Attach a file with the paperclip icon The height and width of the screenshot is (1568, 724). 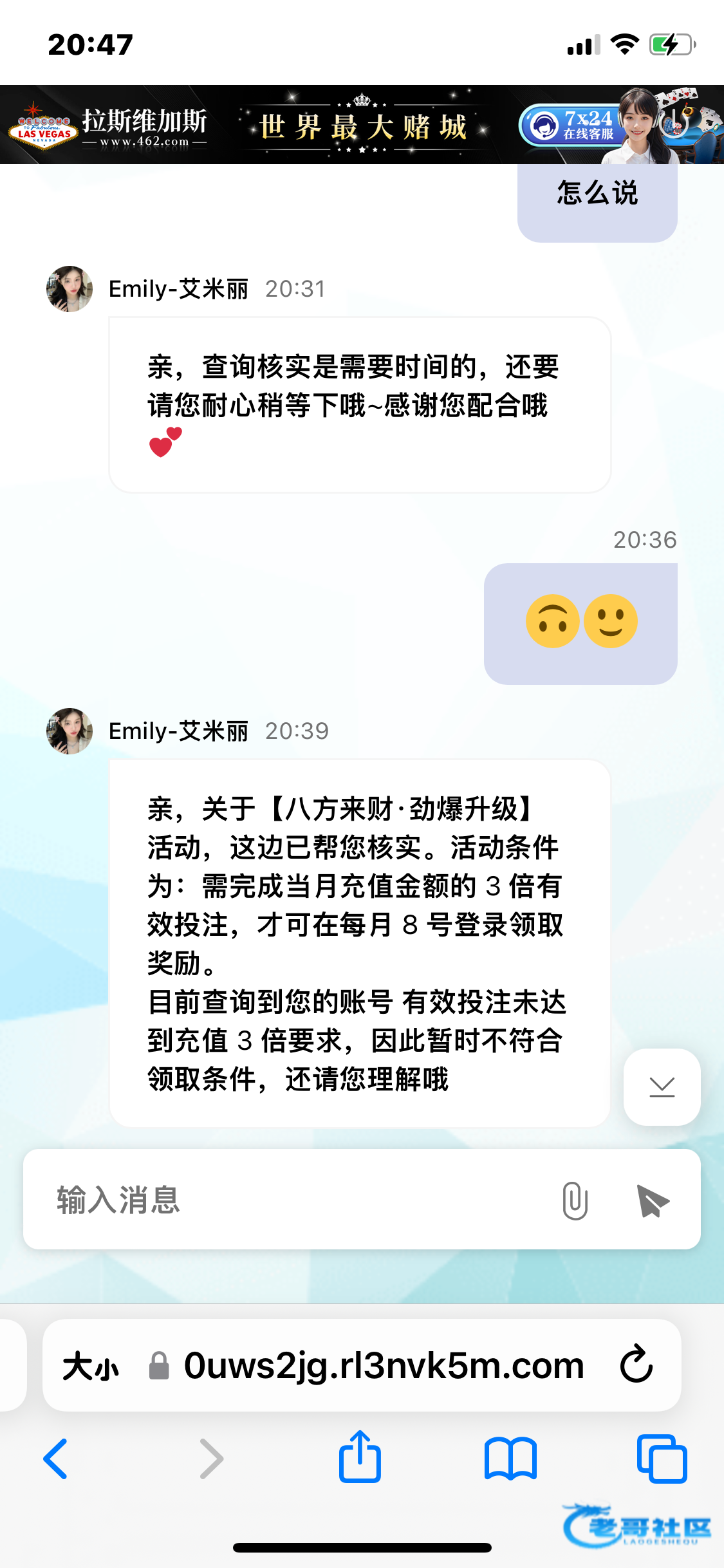575,1200
